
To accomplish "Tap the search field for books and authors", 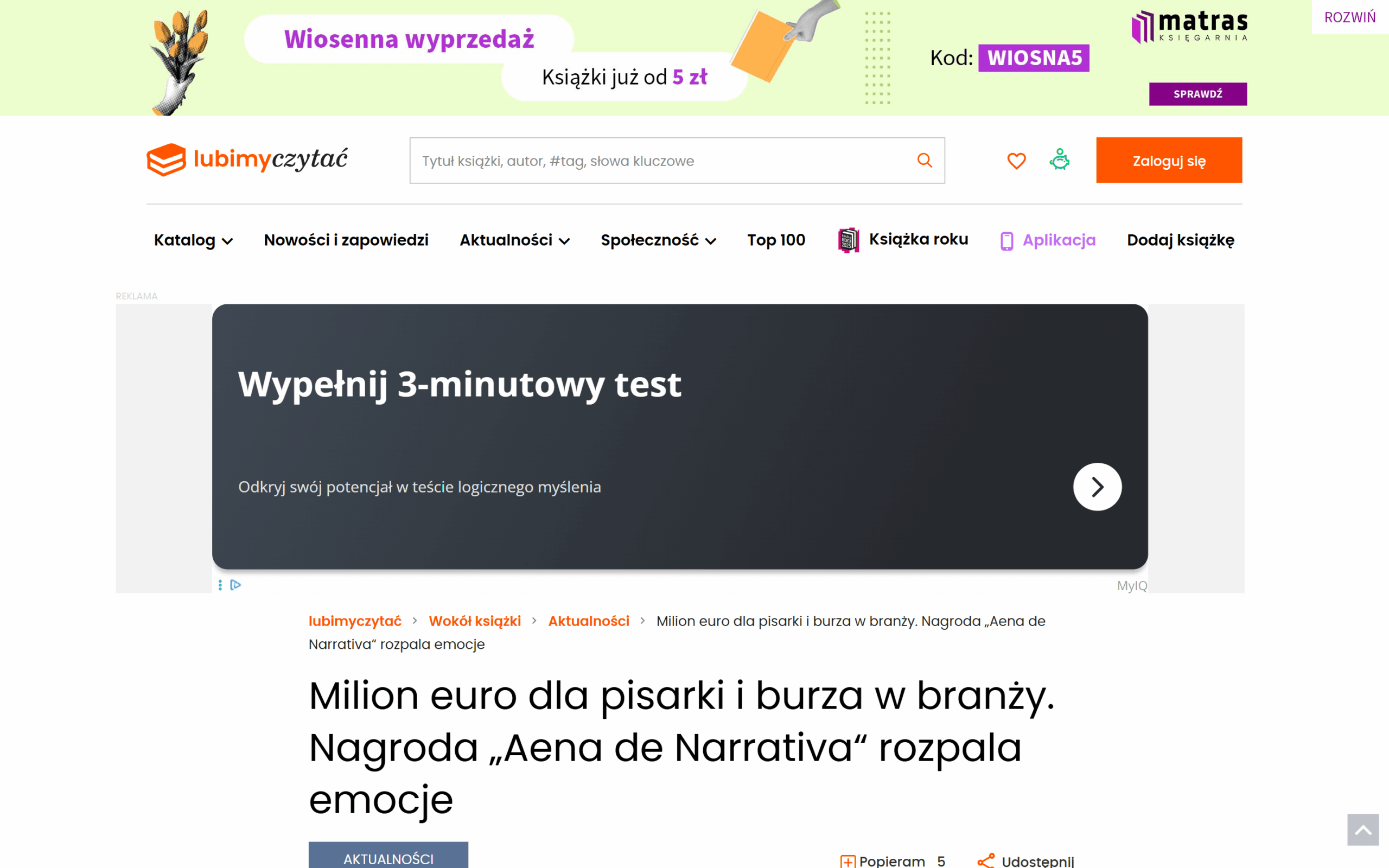I will [x=660, y=161].
